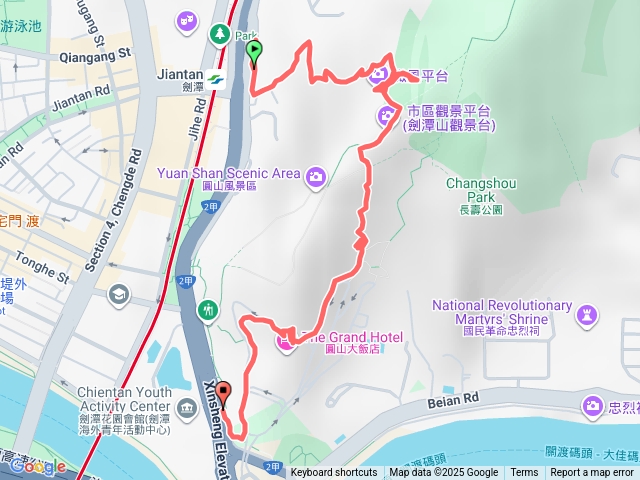Select the Yuan Shan Scenic Area marker
The image size is (640, 480).
[317, 177]
